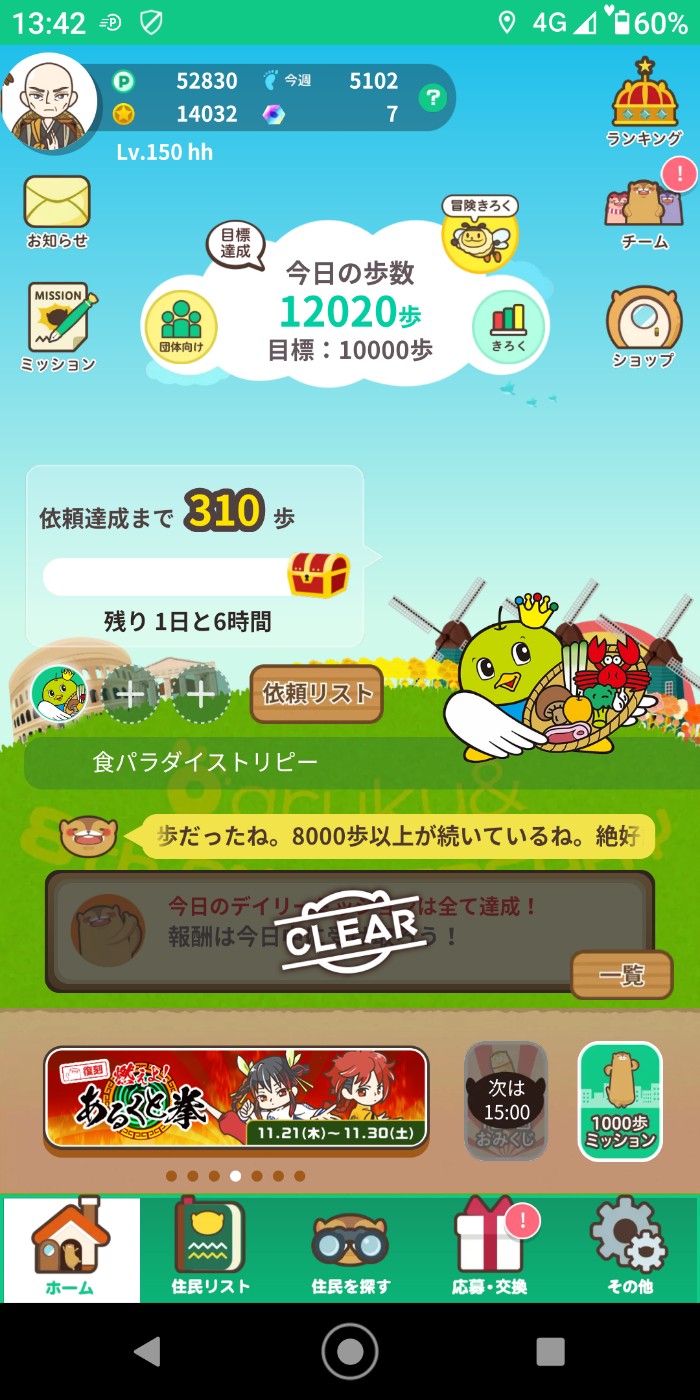Open the あるくと拳 event banner

pyautogui.click(x=236, y=1099)
